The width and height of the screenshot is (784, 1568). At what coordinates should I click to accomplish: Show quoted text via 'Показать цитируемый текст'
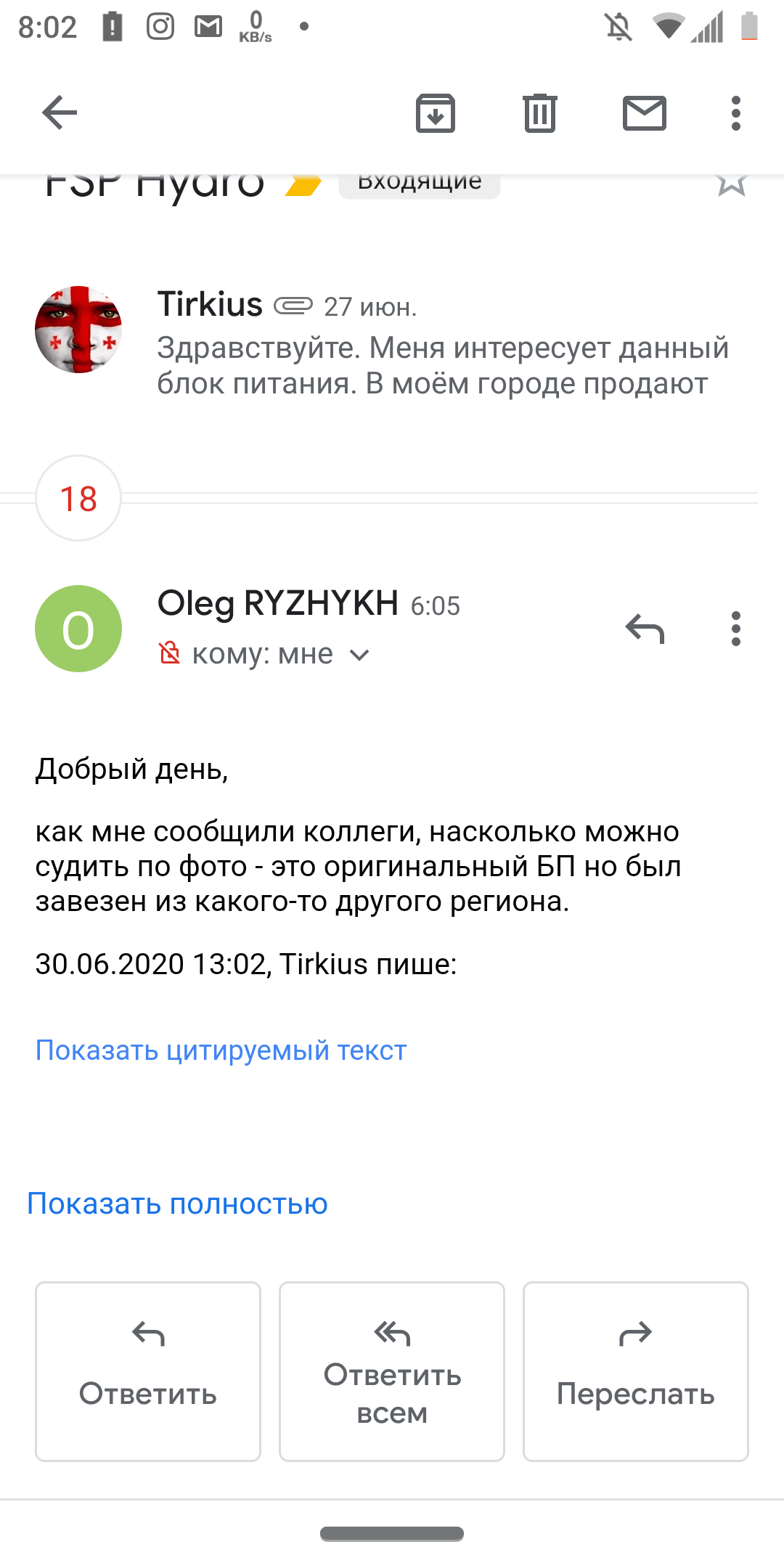pyautogui.click(x=221, y=1050)
